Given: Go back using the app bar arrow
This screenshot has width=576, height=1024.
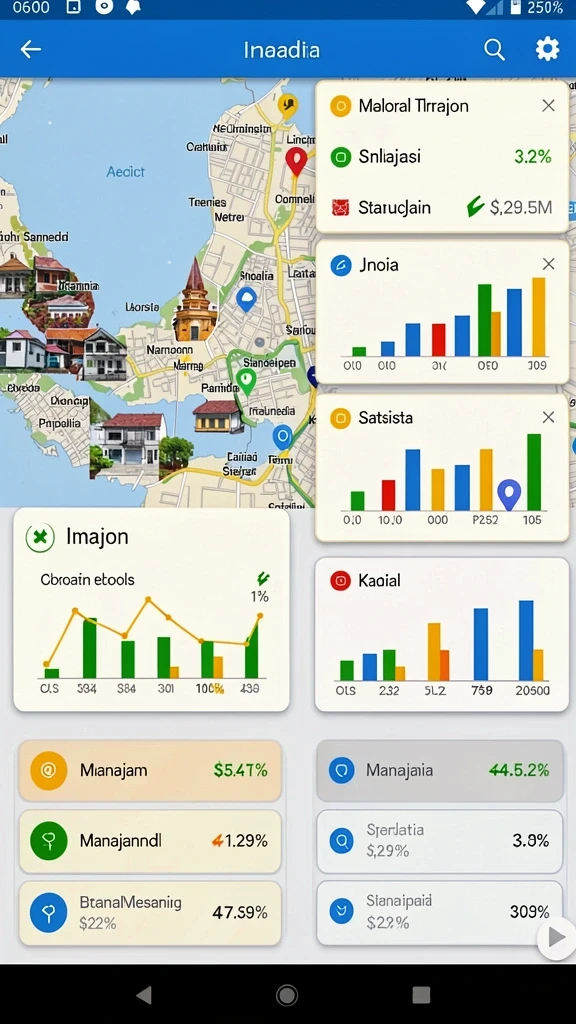Looking at the screenshot, I should [x=30, y=49].
